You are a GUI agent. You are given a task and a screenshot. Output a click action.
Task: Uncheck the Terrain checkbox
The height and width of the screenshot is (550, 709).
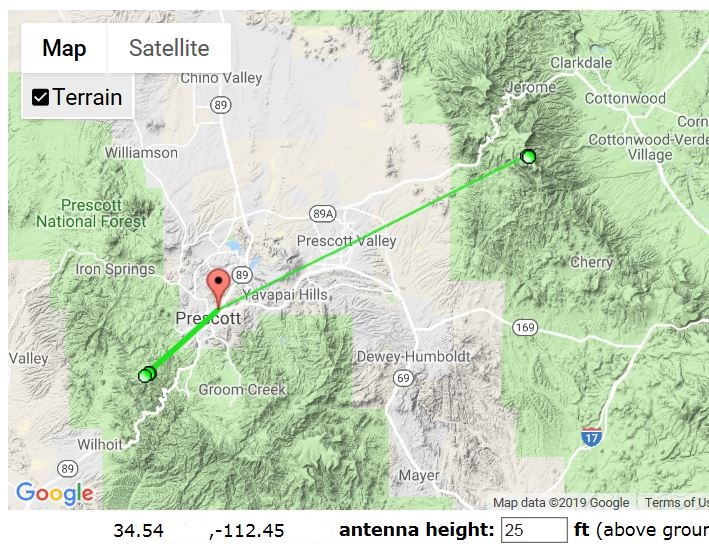tap(41, 97)
